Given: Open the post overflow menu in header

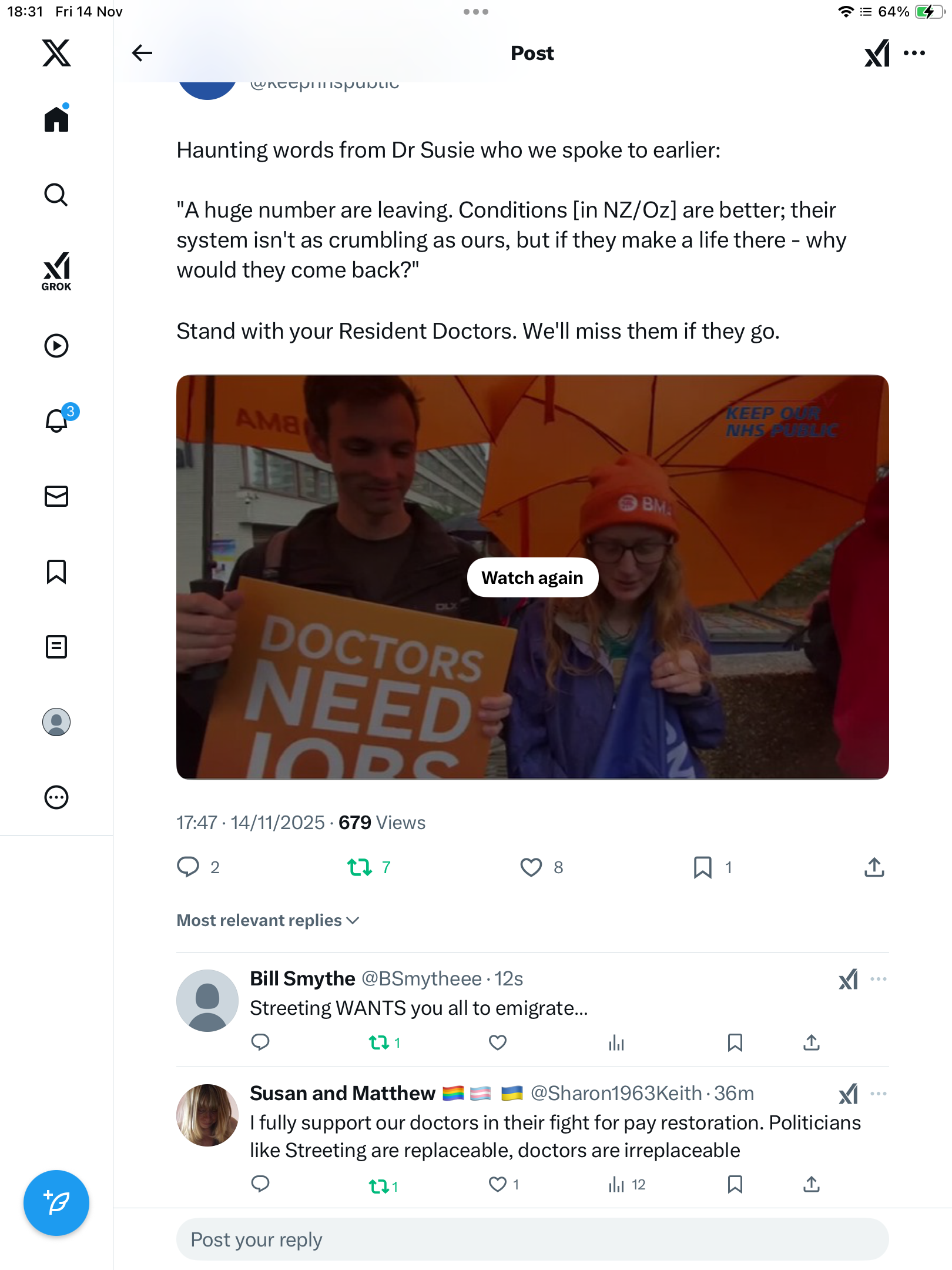Looking at the screenshot, I should (914, 53).
